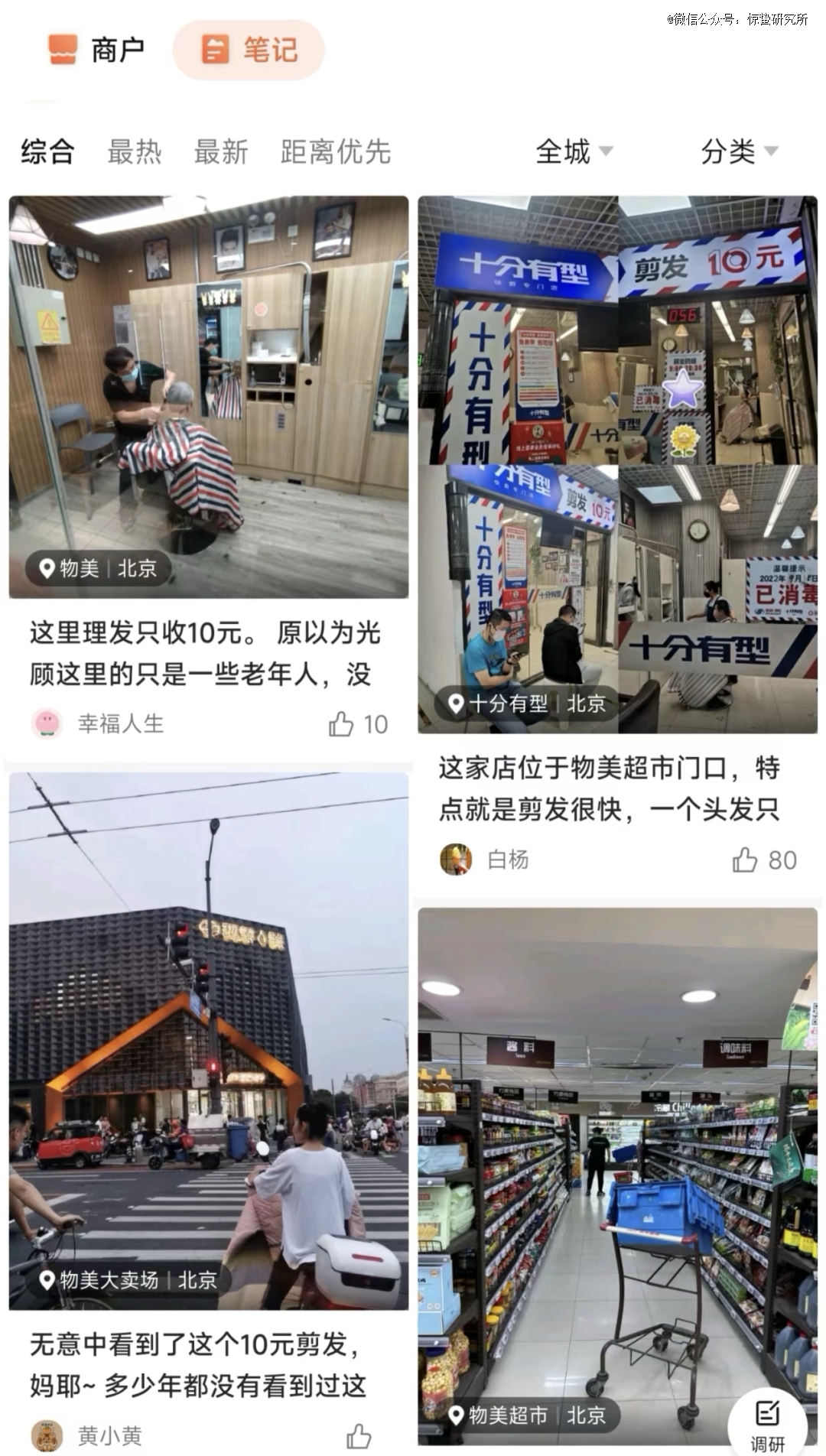Sort notes by 最热
The height and width of the screenshot is (1456, 826).
pyautogui.click(x=135, y=151)
